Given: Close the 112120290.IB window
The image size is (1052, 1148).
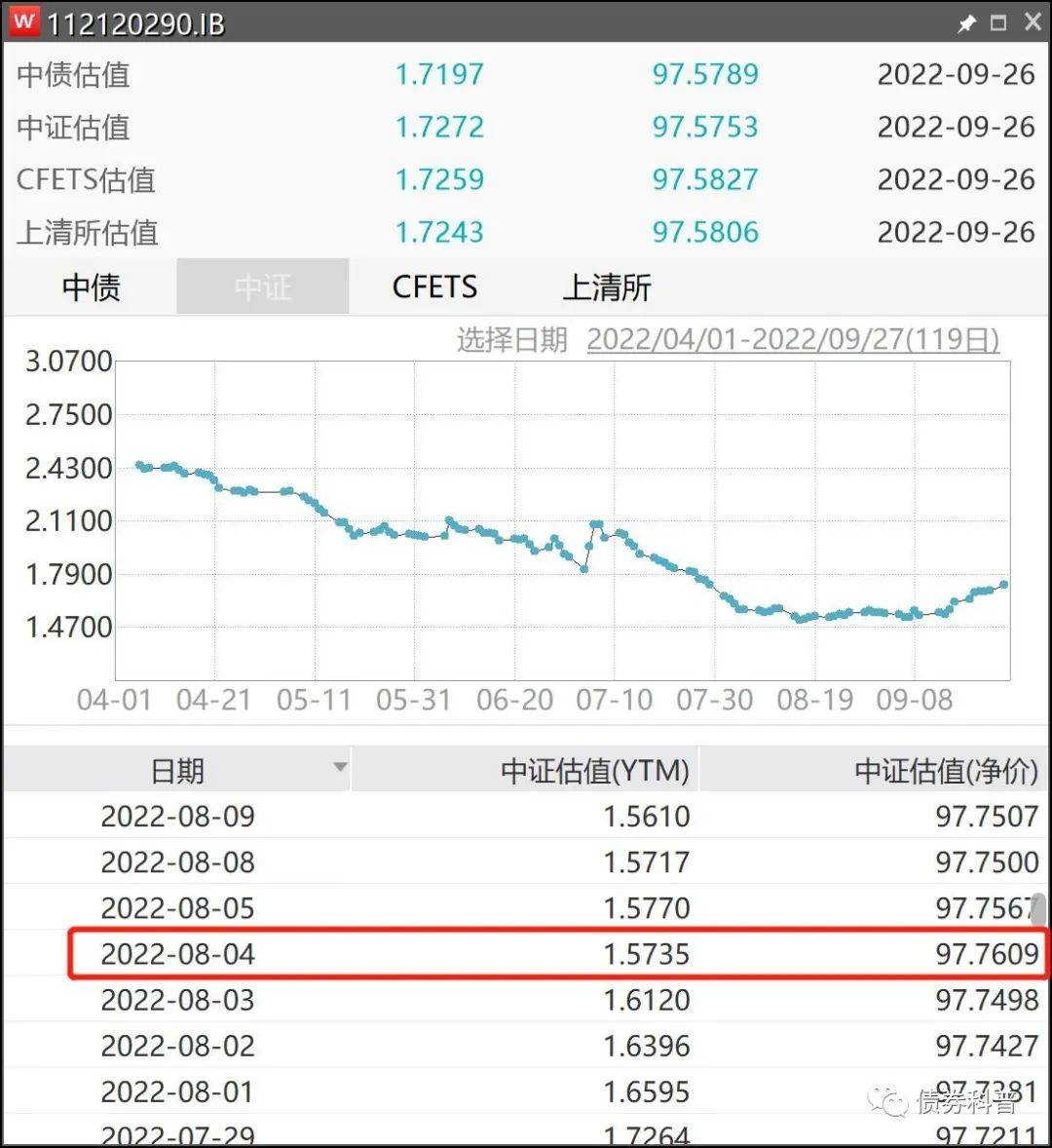Looking at the screenshot, I should (x=1033, y=22).
